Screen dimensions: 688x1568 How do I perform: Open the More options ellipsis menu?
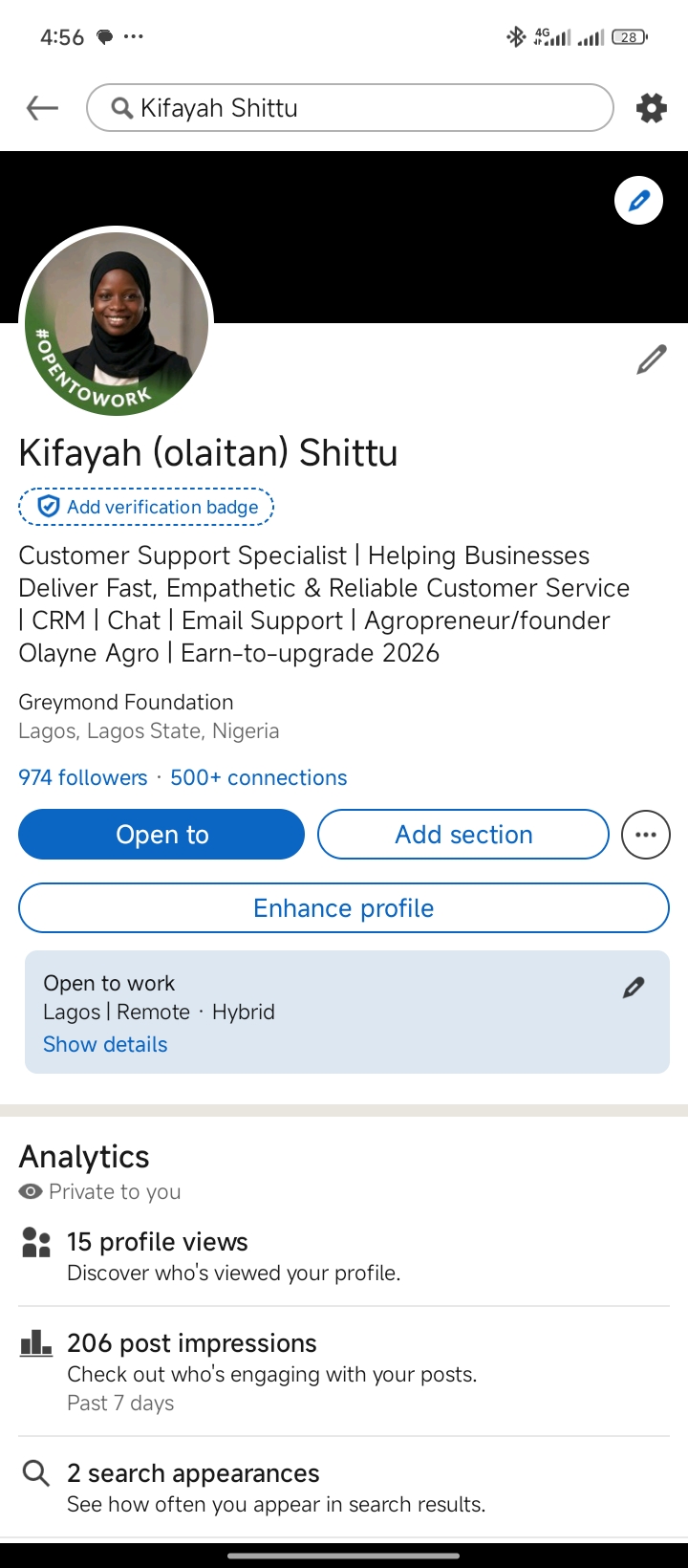coord(645,834)
